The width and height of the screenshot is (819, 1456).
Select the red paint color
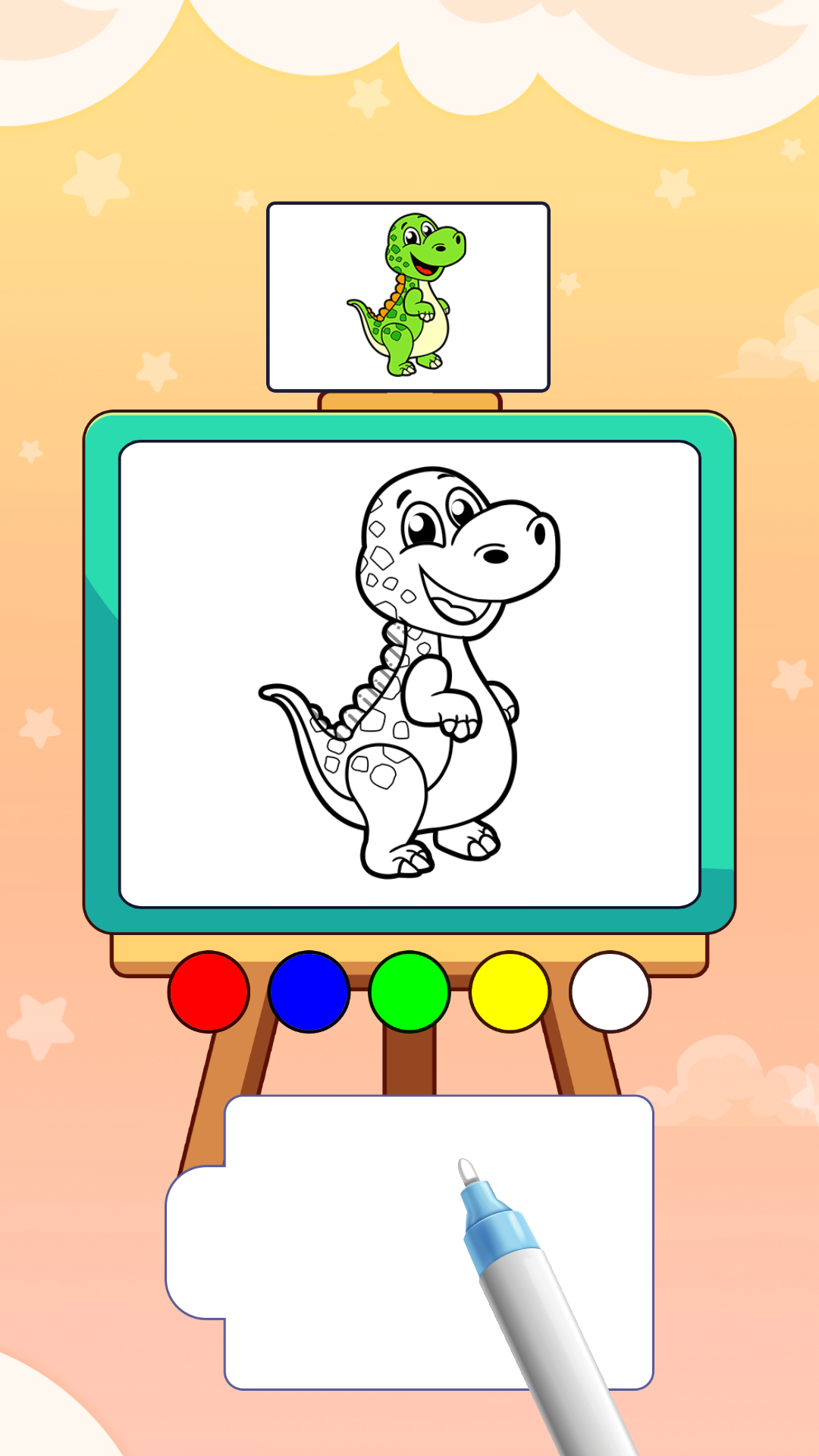[x=209, y=991]
